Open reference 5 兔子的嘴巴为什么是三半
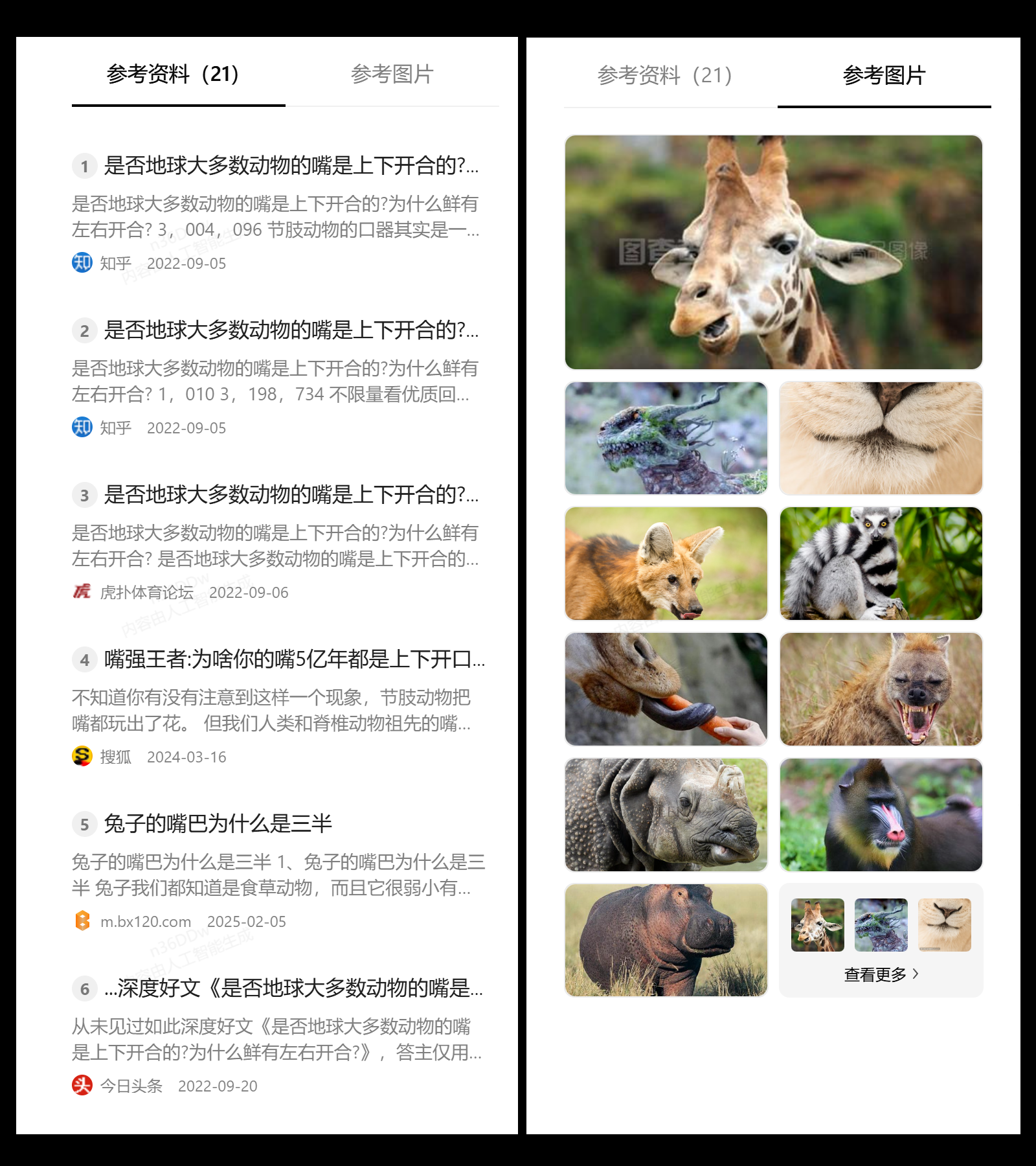This screenshot has width=1036, height=1166. point(218,824)
